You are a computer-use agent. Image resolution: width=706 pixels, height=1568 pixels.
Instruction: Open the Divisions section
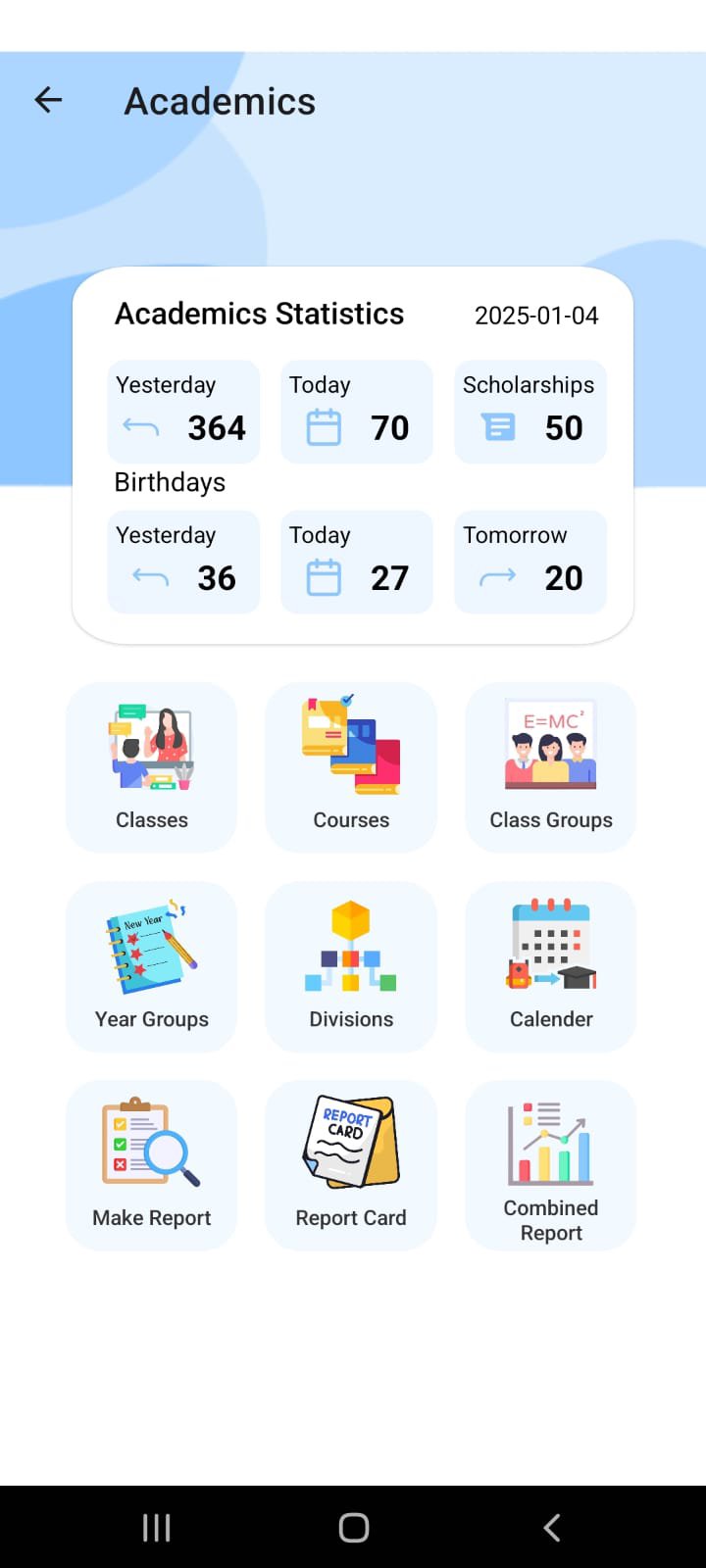[351, 966]
